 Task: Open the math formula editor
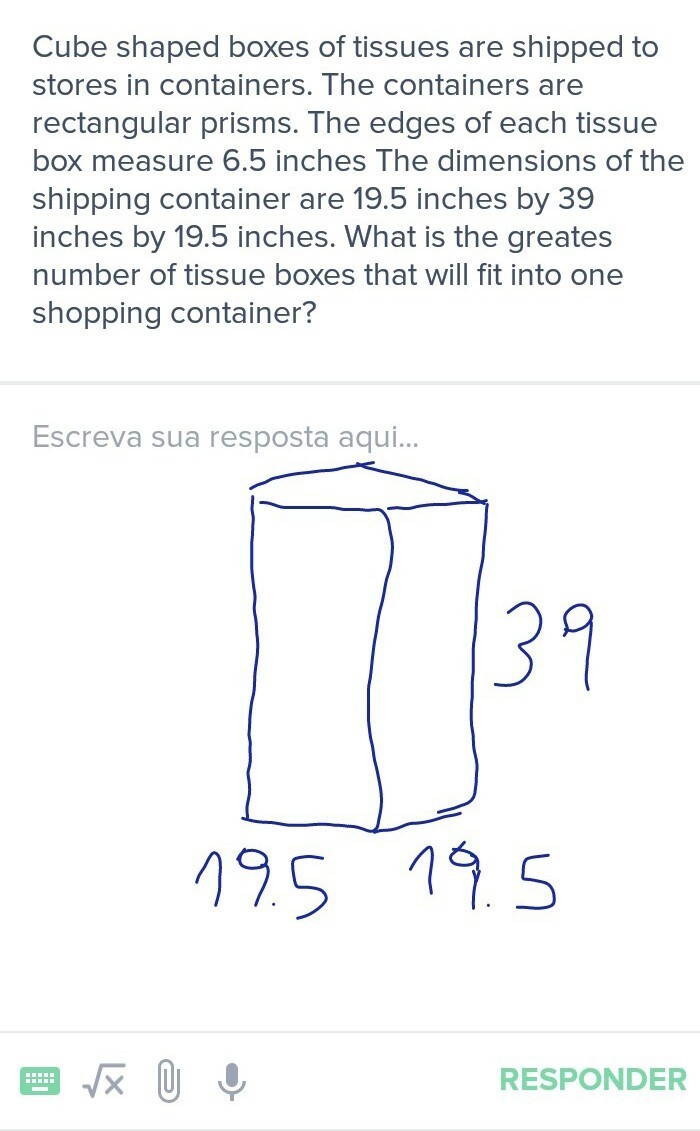point(104,1080)
